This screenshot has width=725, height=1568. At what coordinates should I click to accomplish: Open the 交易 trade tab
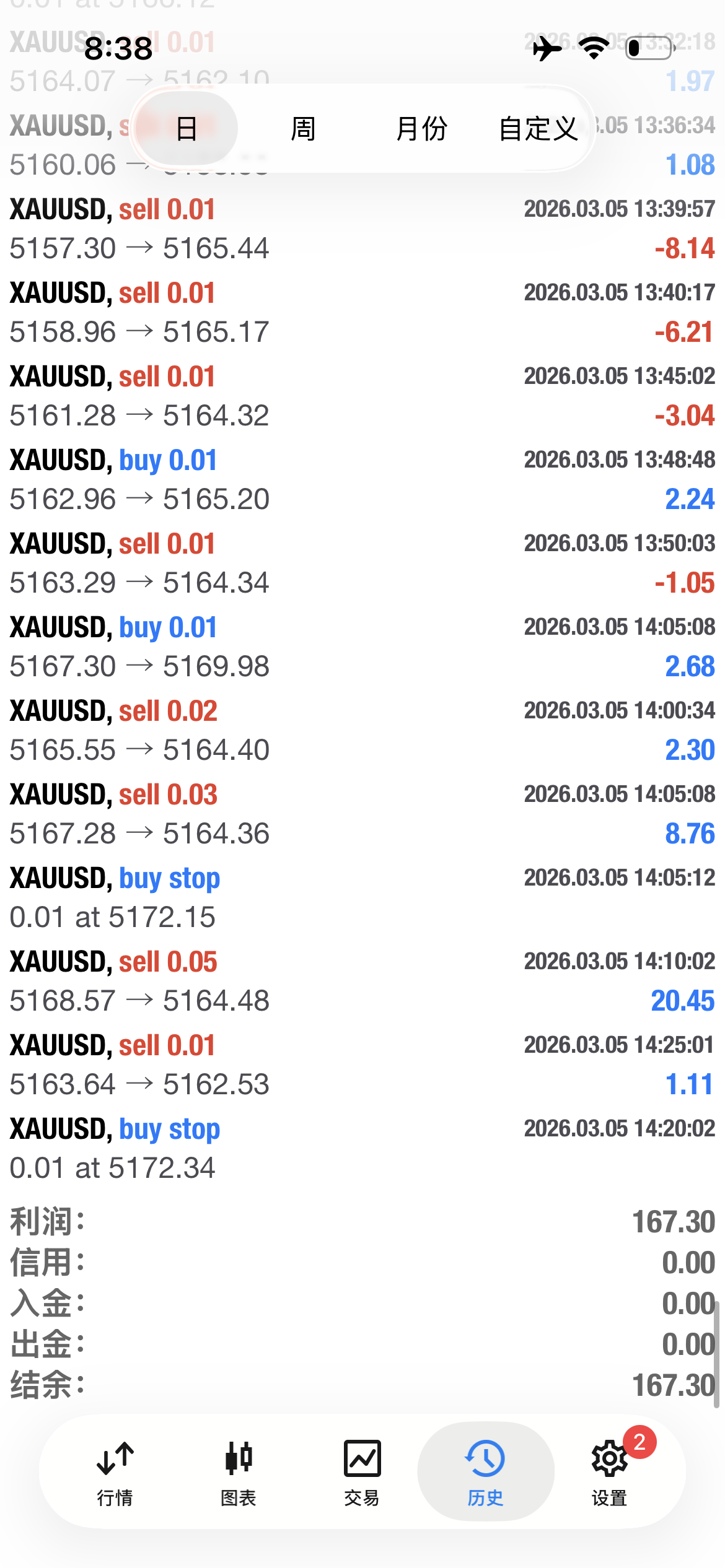tap(362, 1471)
